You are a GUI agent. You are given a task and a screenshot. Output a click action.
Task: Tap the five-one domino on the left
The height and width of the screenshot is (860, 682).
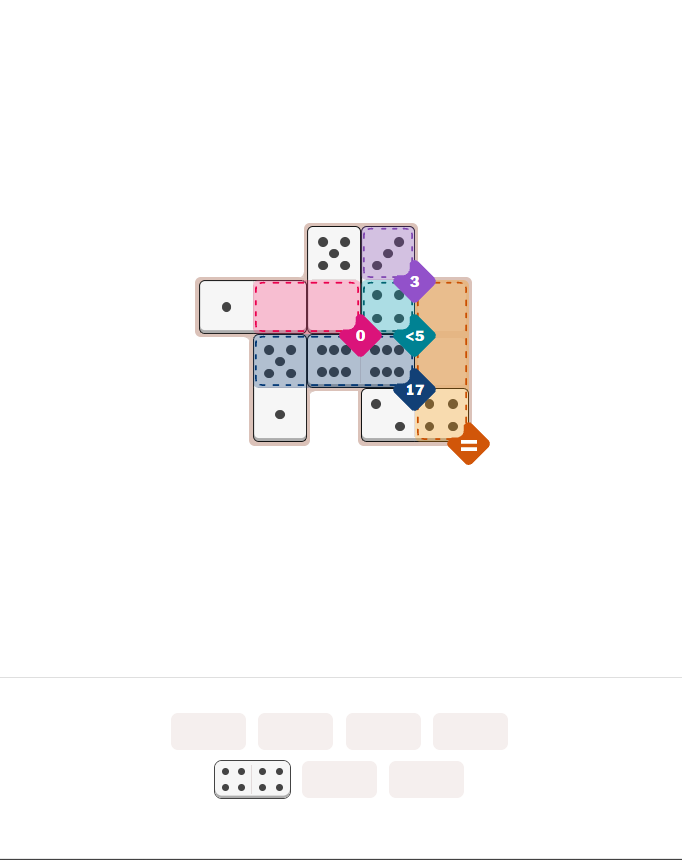280,387
